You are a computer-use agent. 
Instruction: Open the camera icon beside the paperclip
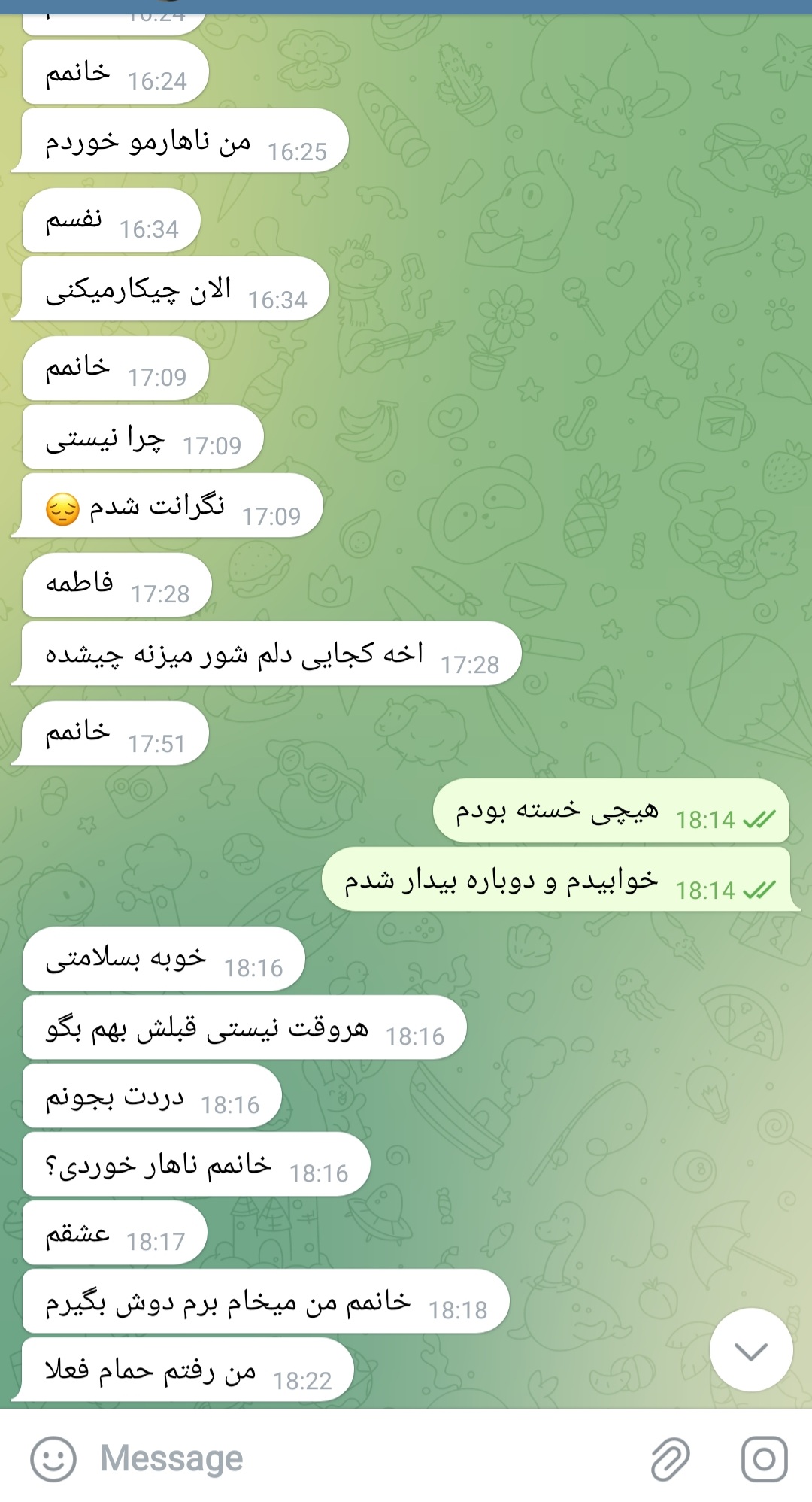coord(764,1459)
